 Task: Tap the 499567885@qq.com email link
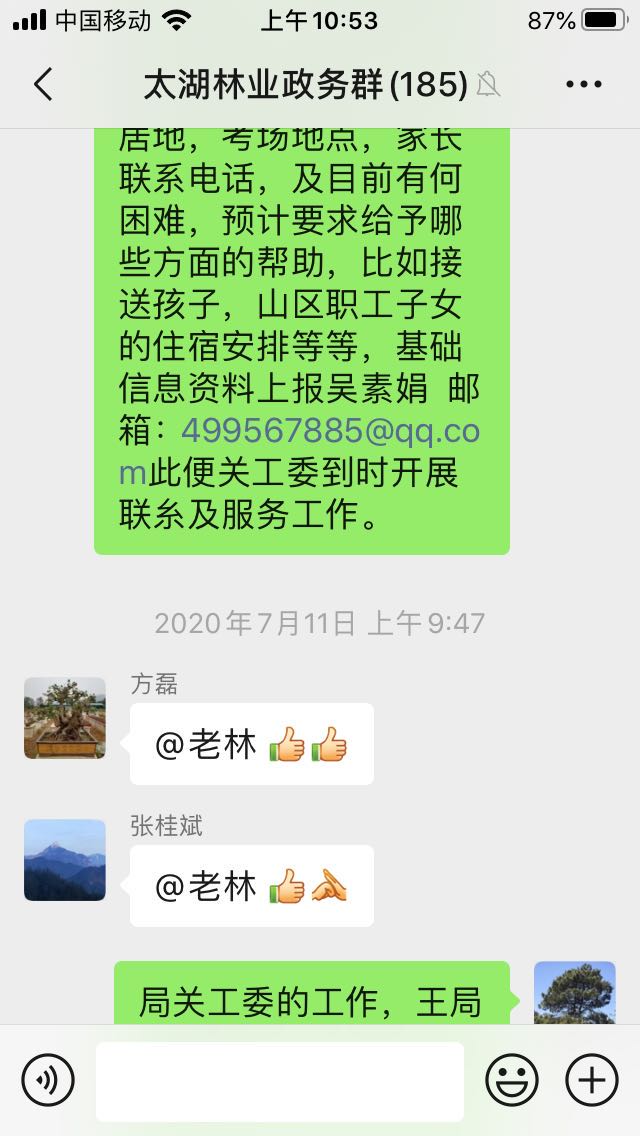tap(330, 430)
